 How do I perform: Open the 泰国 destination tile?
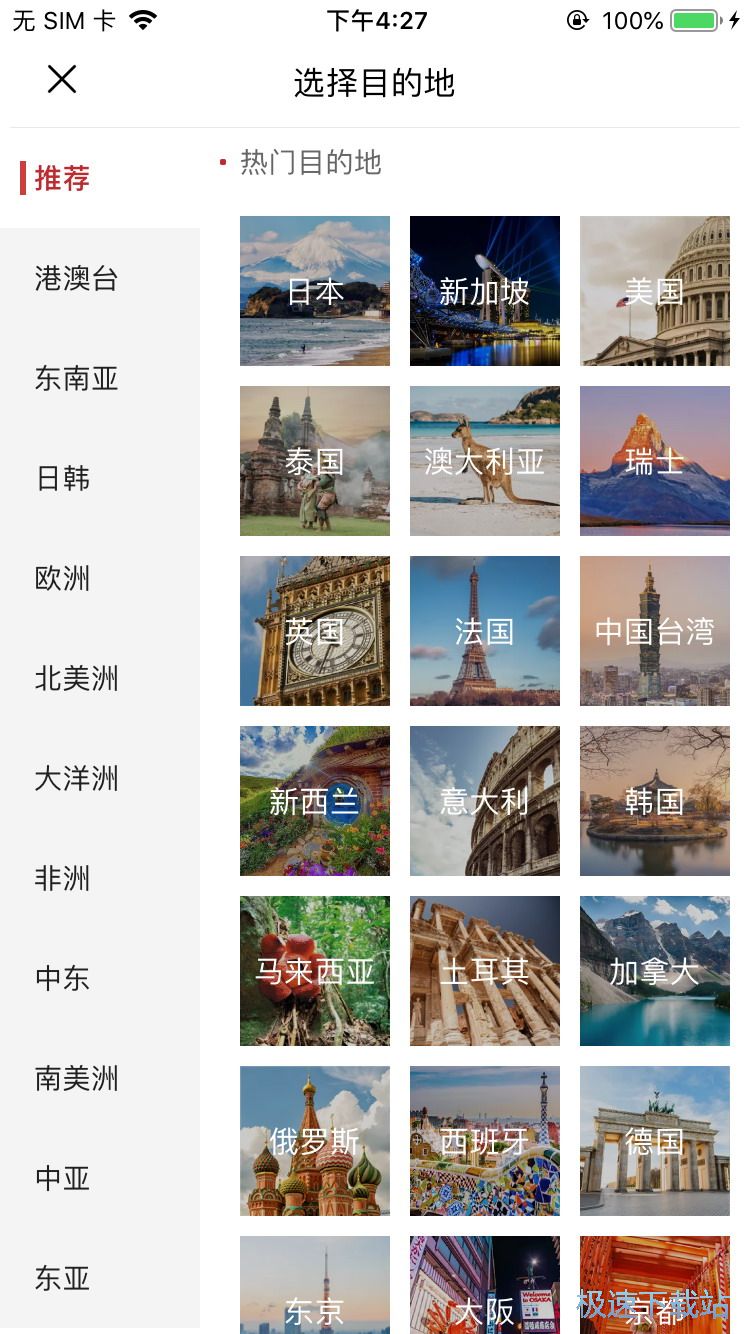[x=315, y=461]
